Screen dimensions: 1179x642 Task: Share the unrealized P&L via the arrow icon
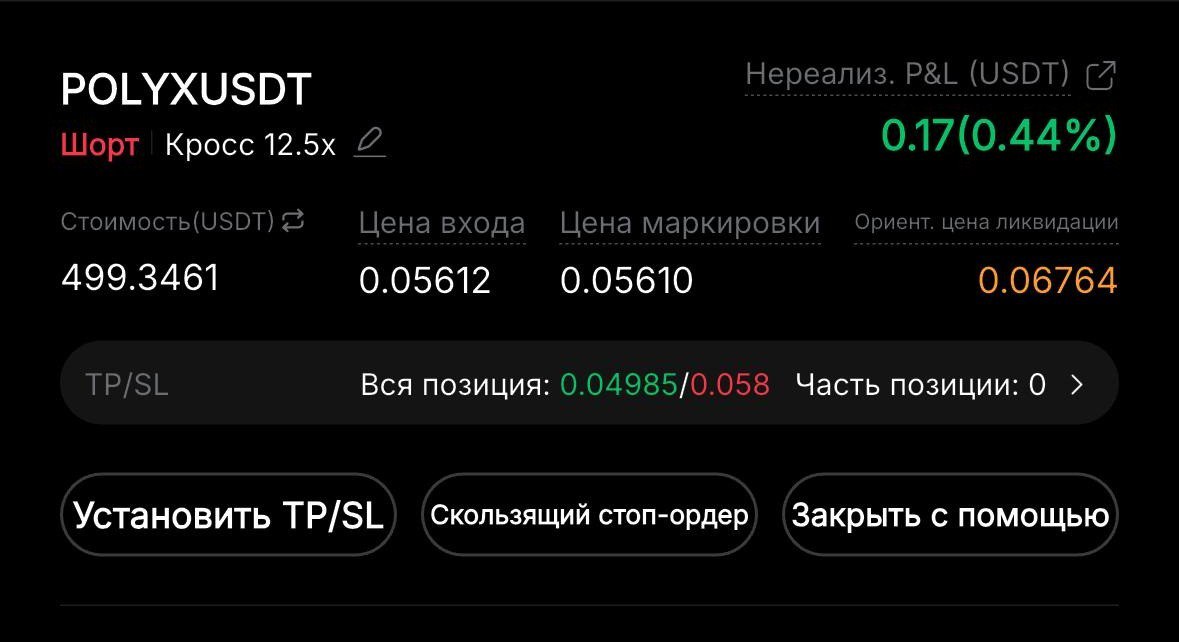point(1100,75)
